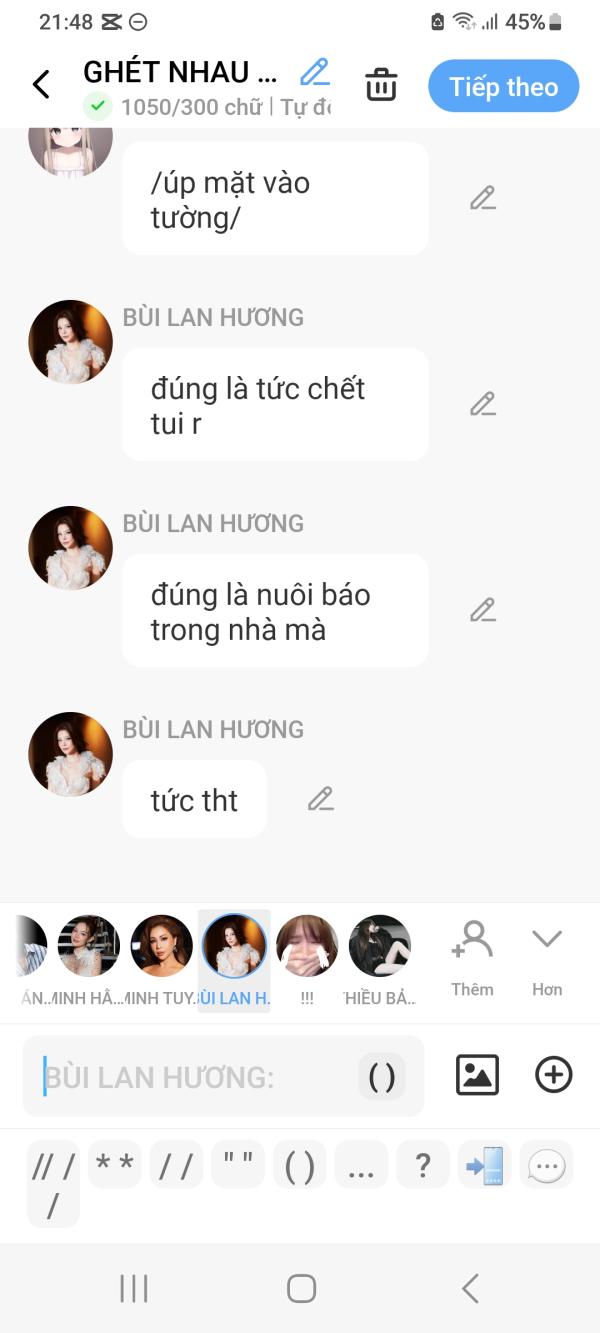Edit the message "đúng là nuôi báo trong nhà mà"
Screen dimensions: 600x1333
click(483, 610)
